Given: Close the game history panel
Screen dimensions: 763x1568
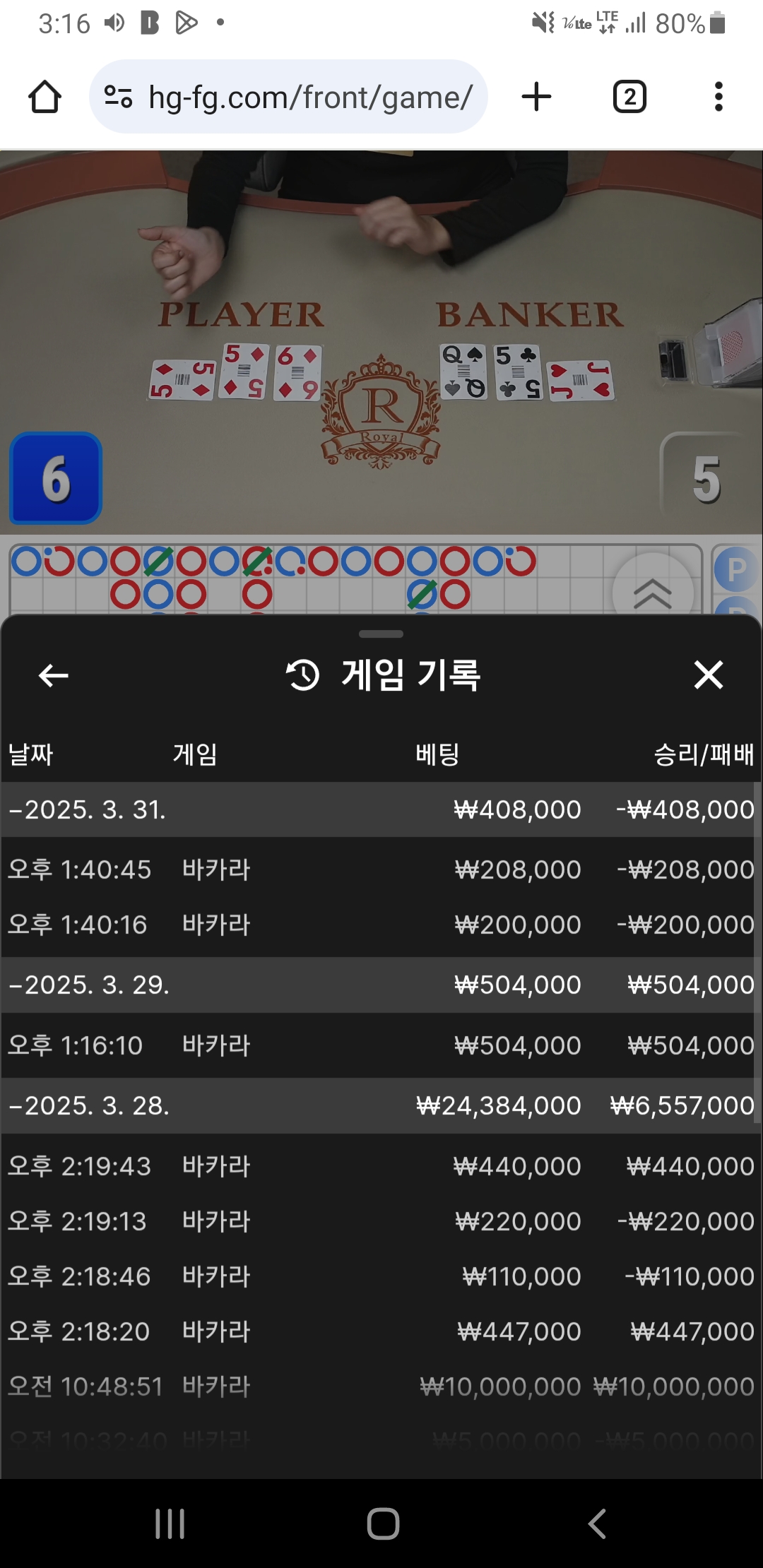Looking at the screenshot, I should 708,675.
